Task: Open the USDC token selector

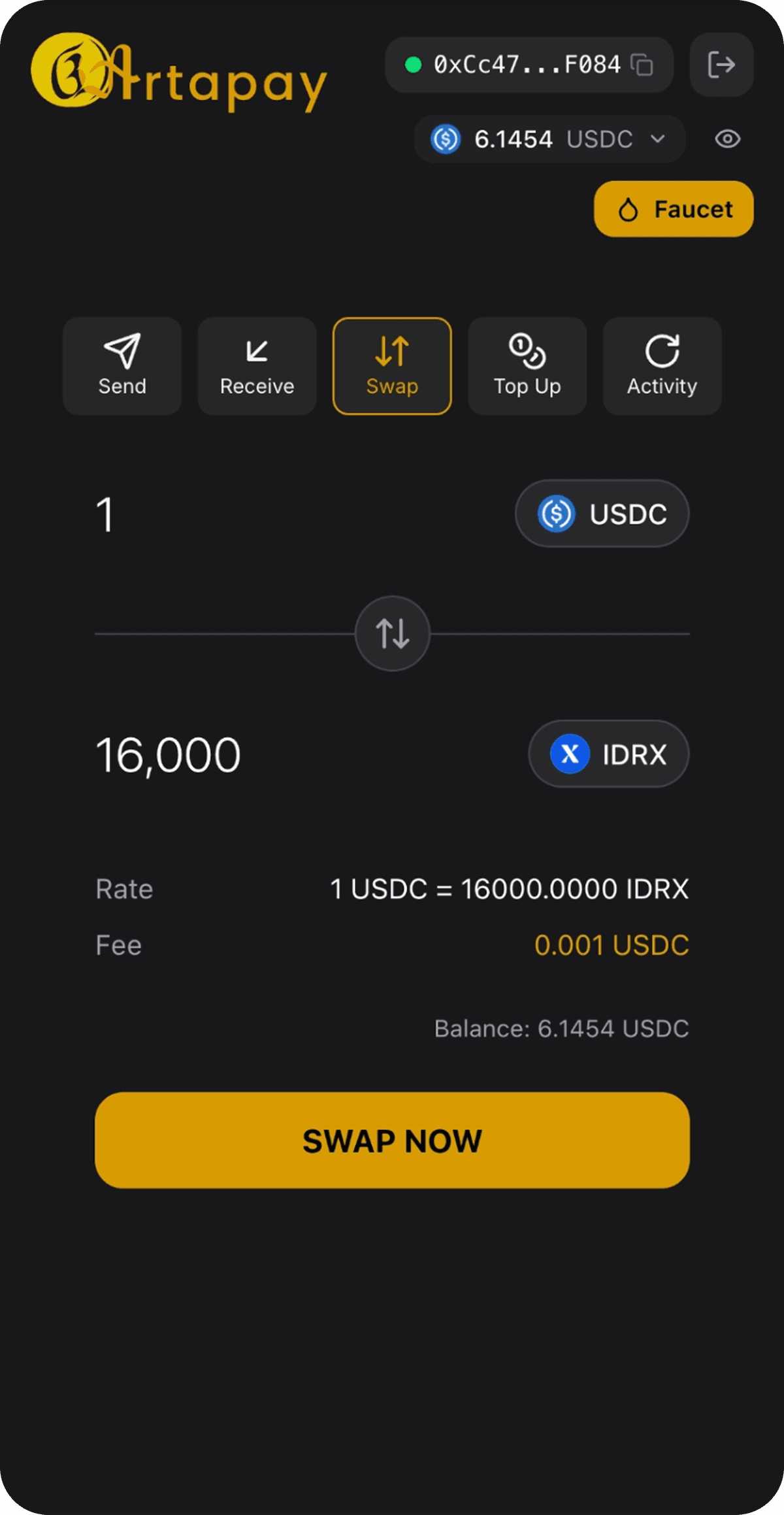Action: pos(601,514)
